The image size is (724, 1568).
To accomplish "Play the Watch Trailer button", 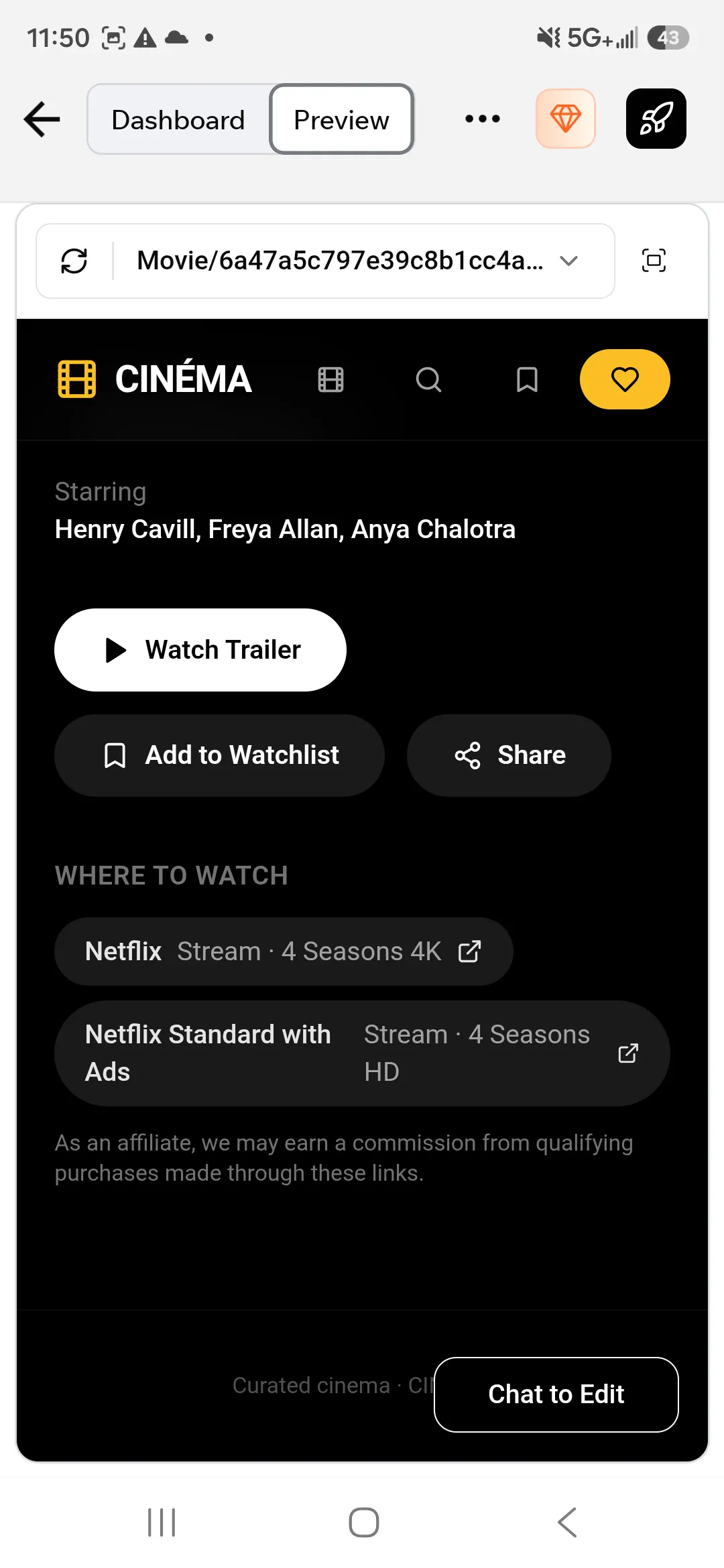I will [200, 650].
